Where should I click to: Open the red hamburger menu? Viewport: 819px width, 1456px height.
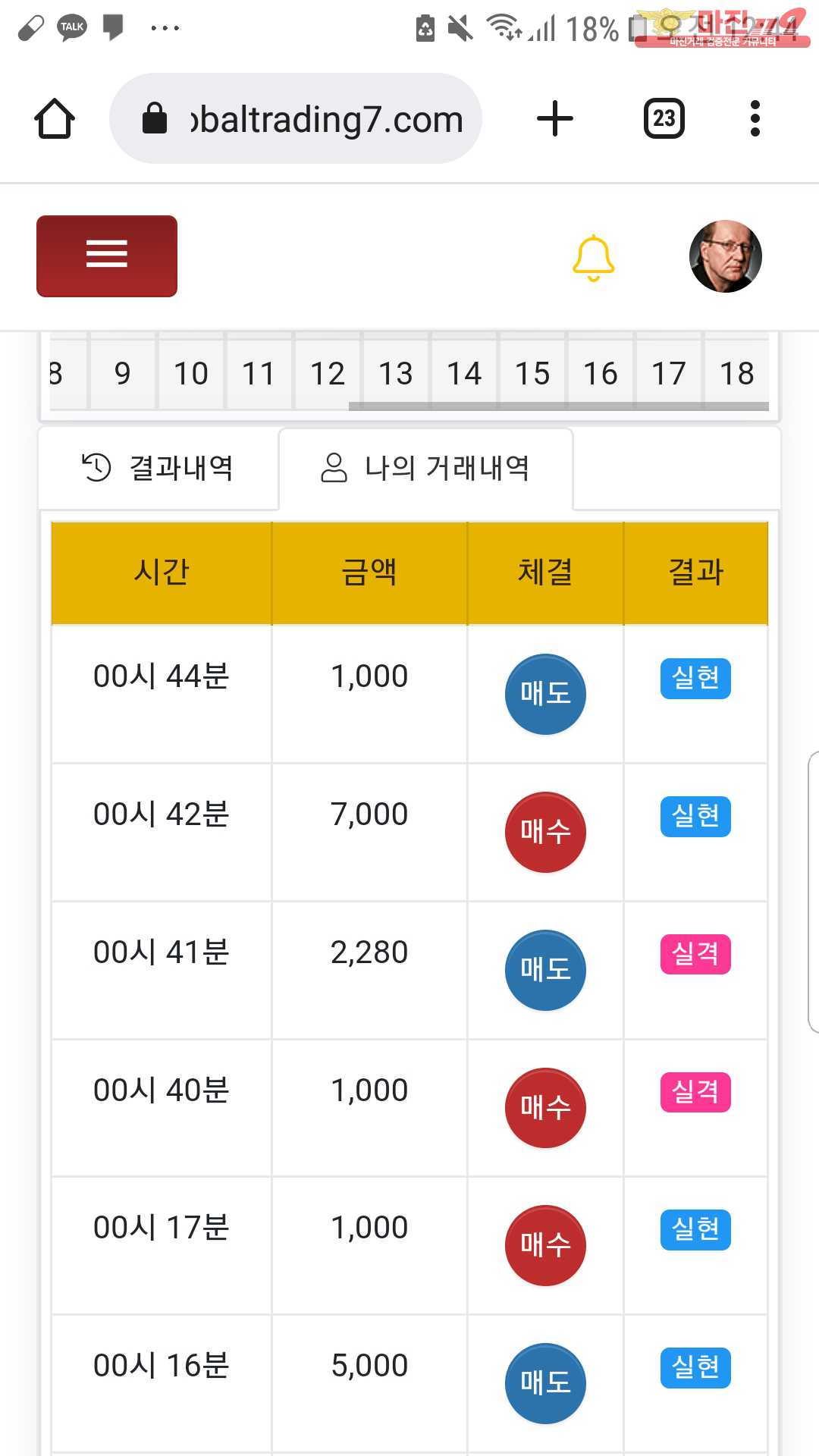coord(107,256)
